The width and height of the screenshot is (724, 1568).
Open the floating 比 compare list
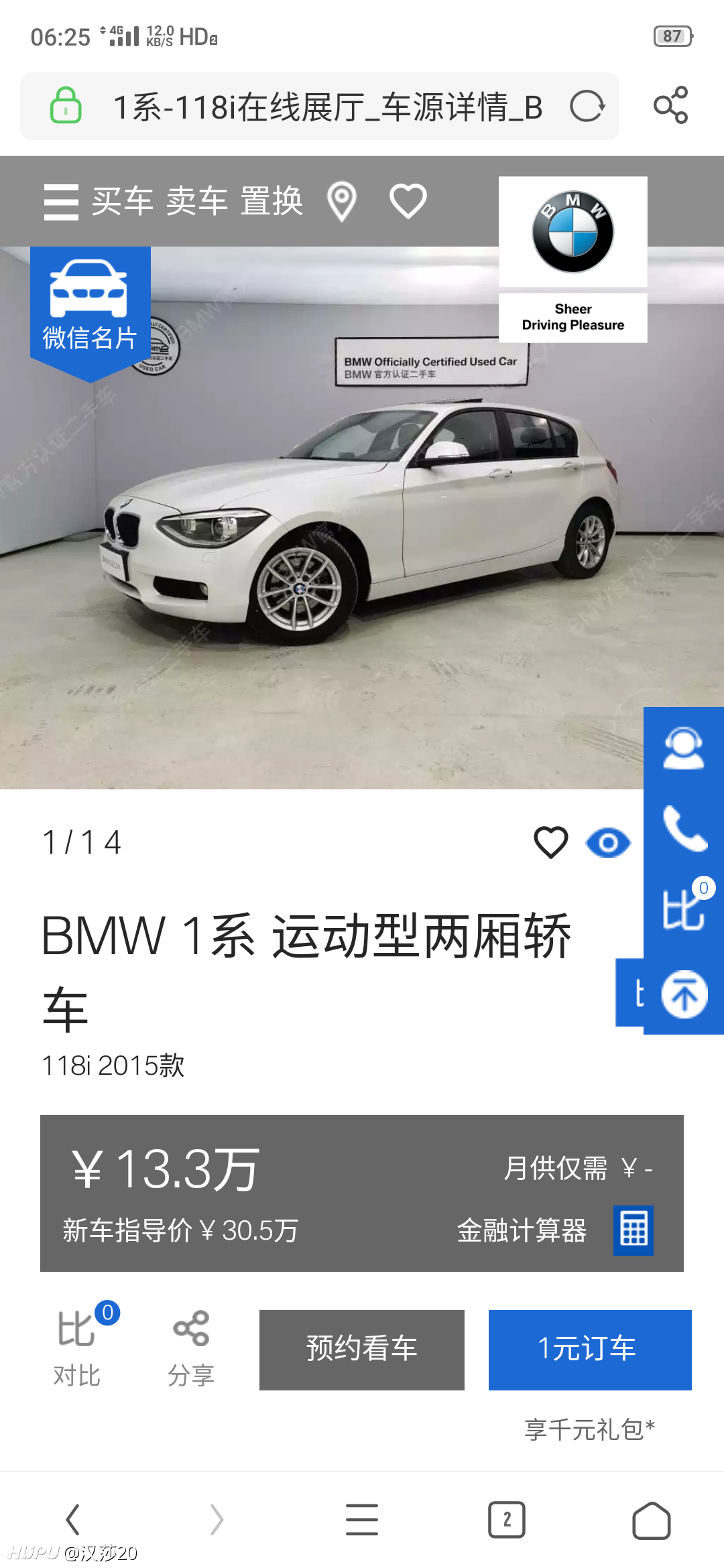(x=684, y=908)
